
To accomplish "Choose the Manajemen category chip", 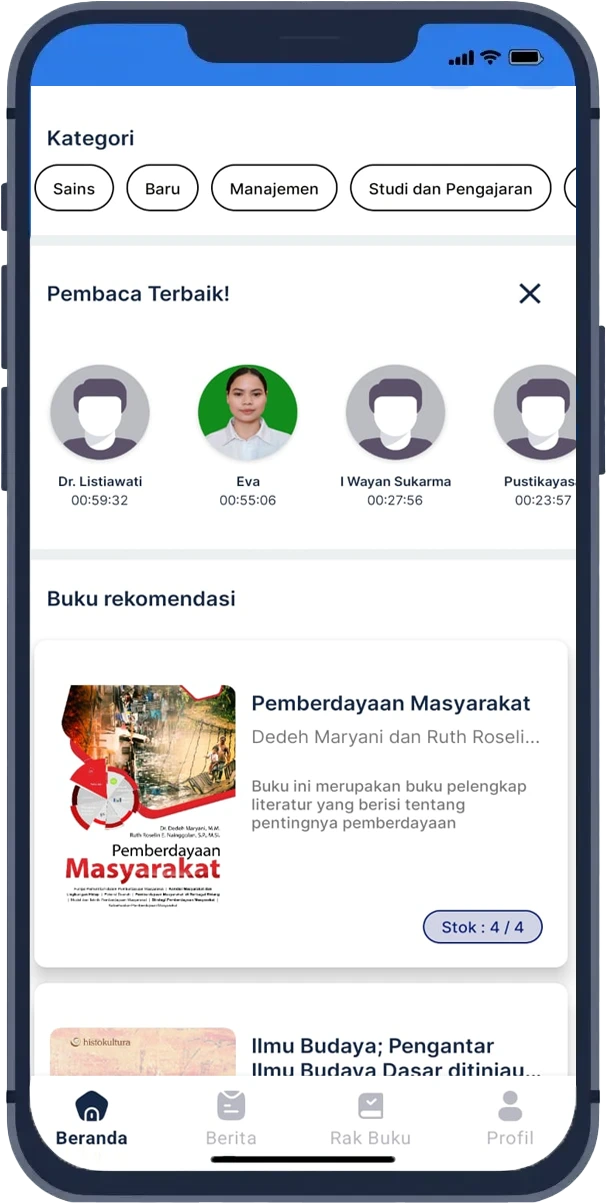I will 274,188.
